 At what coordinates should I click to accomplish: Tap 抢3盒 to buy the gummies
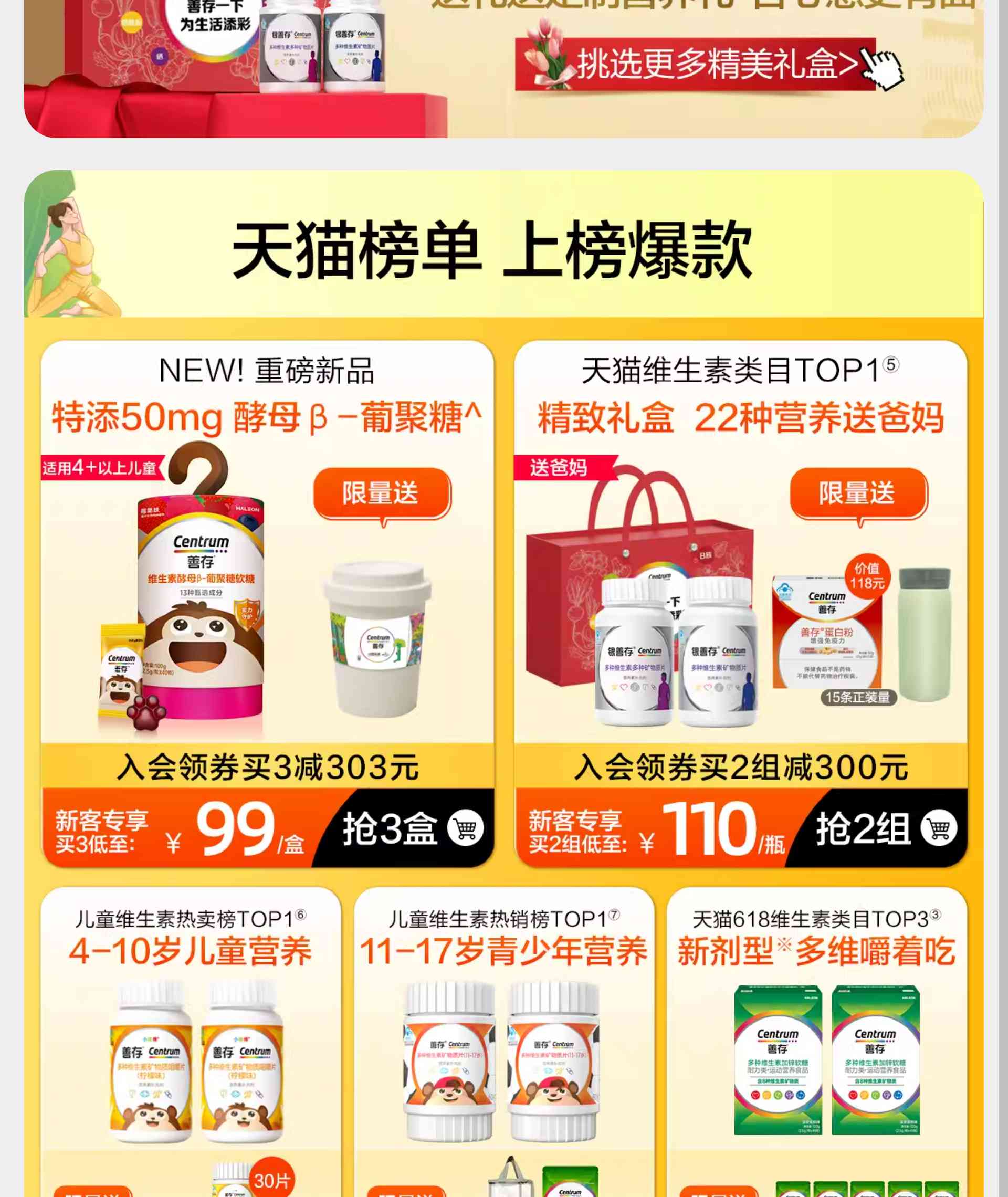[x=412, y=828]
